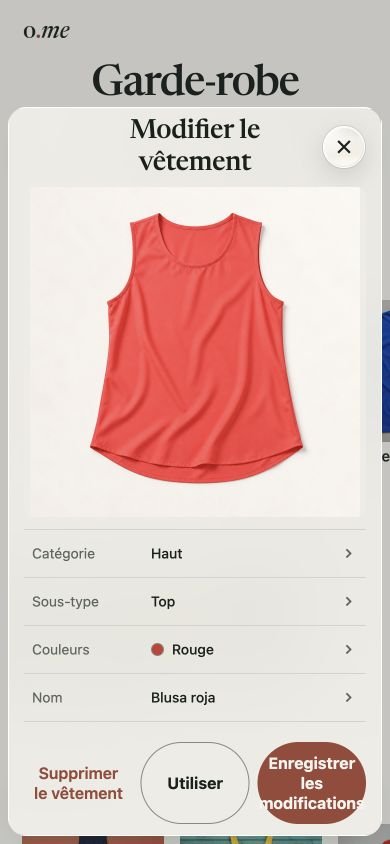Select the Utiliser button
Screen dimensions: 390x844
195,783
